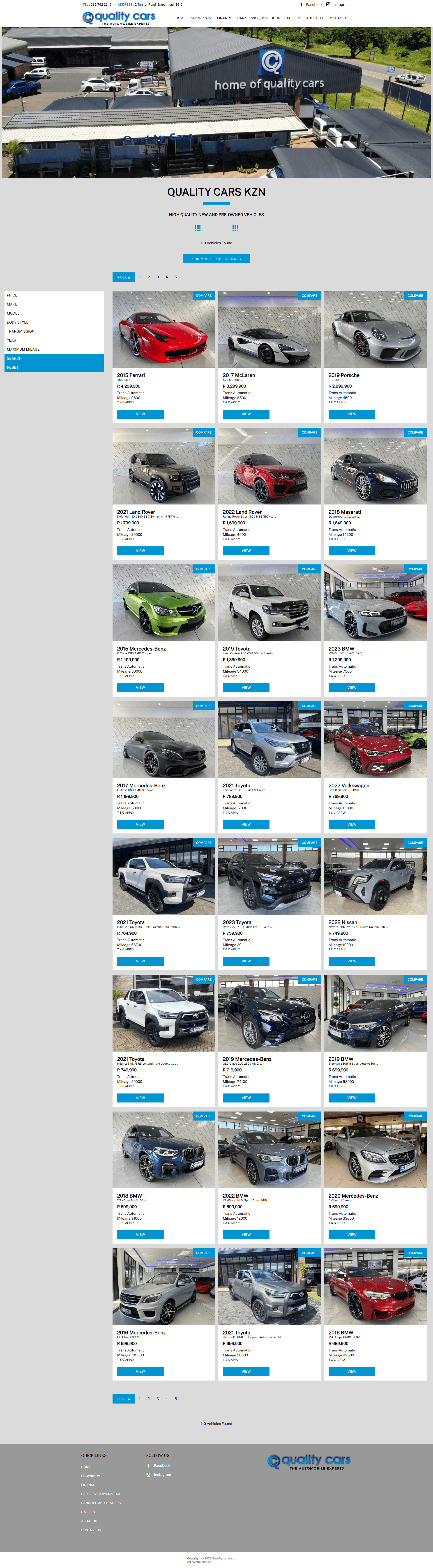Open Contact Us in top menu
Viewport: 433px width, 1568px height.
click(x=339, y=18)
